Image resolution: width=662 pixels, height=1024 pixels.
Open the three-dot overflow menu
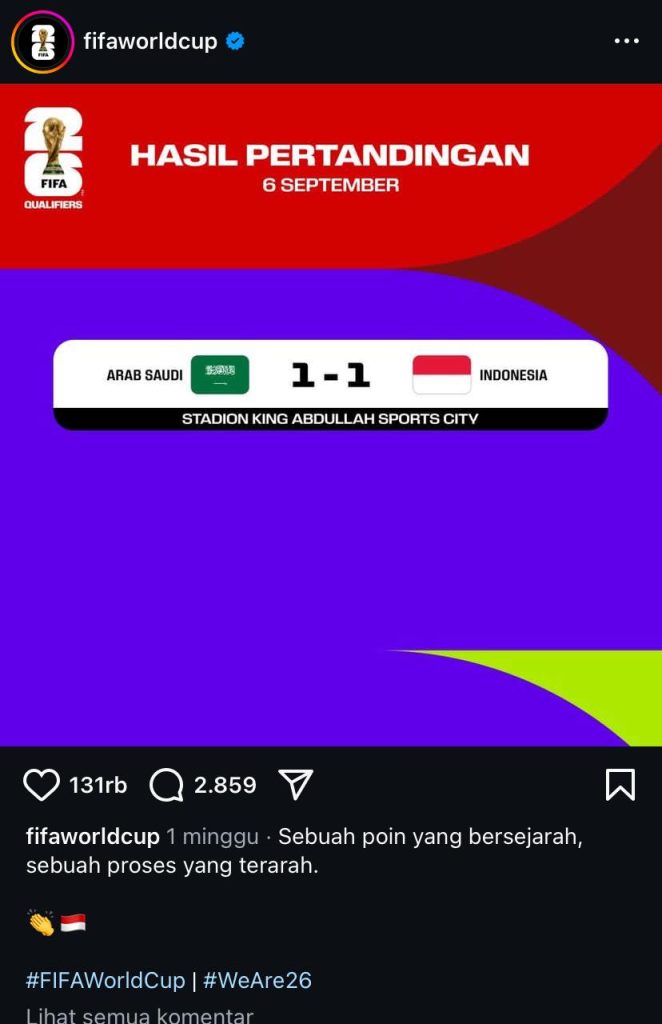pos(626,42)
